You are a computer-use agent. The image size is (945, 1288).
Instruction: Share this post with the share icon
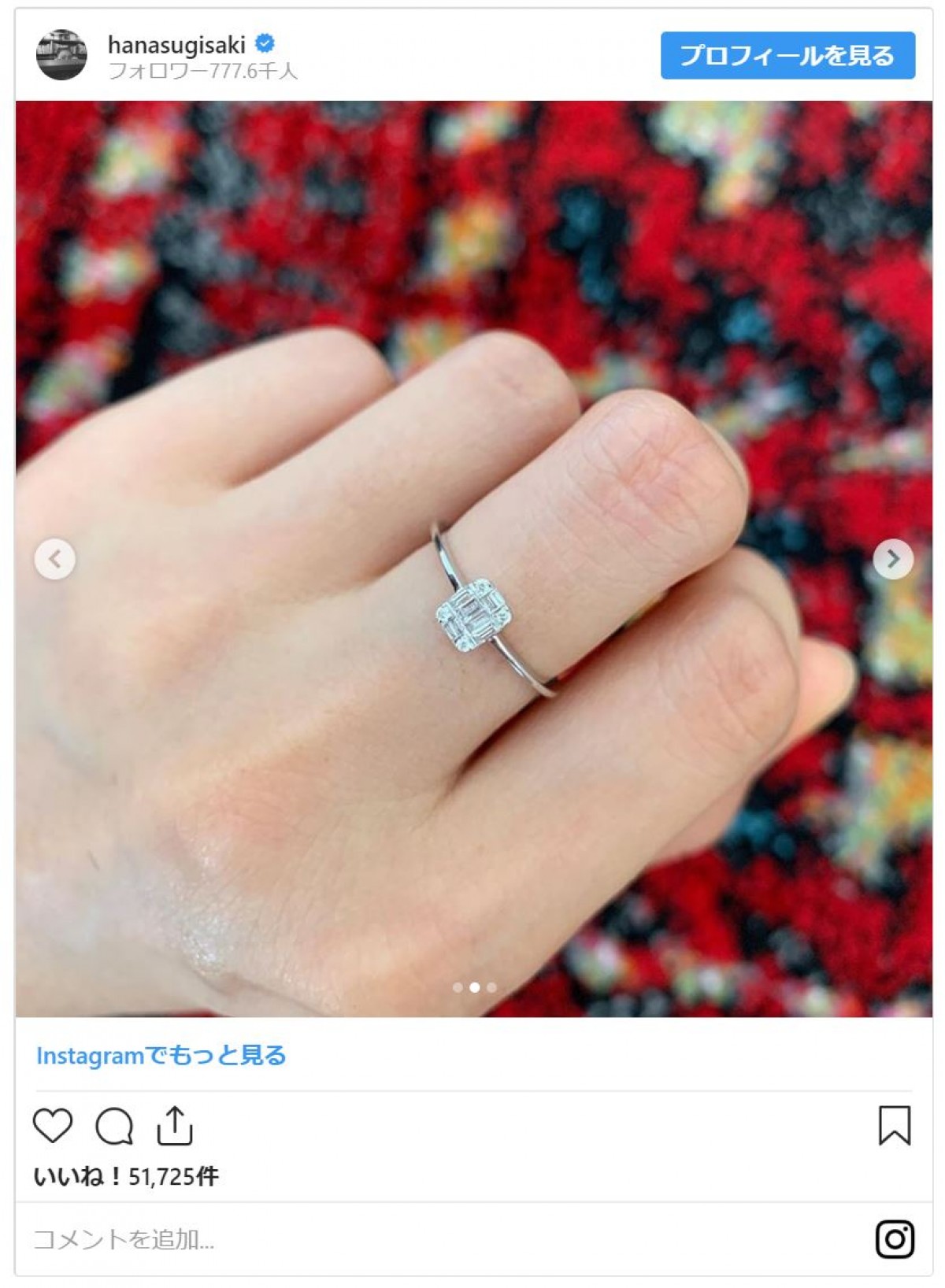point(174,1125)
